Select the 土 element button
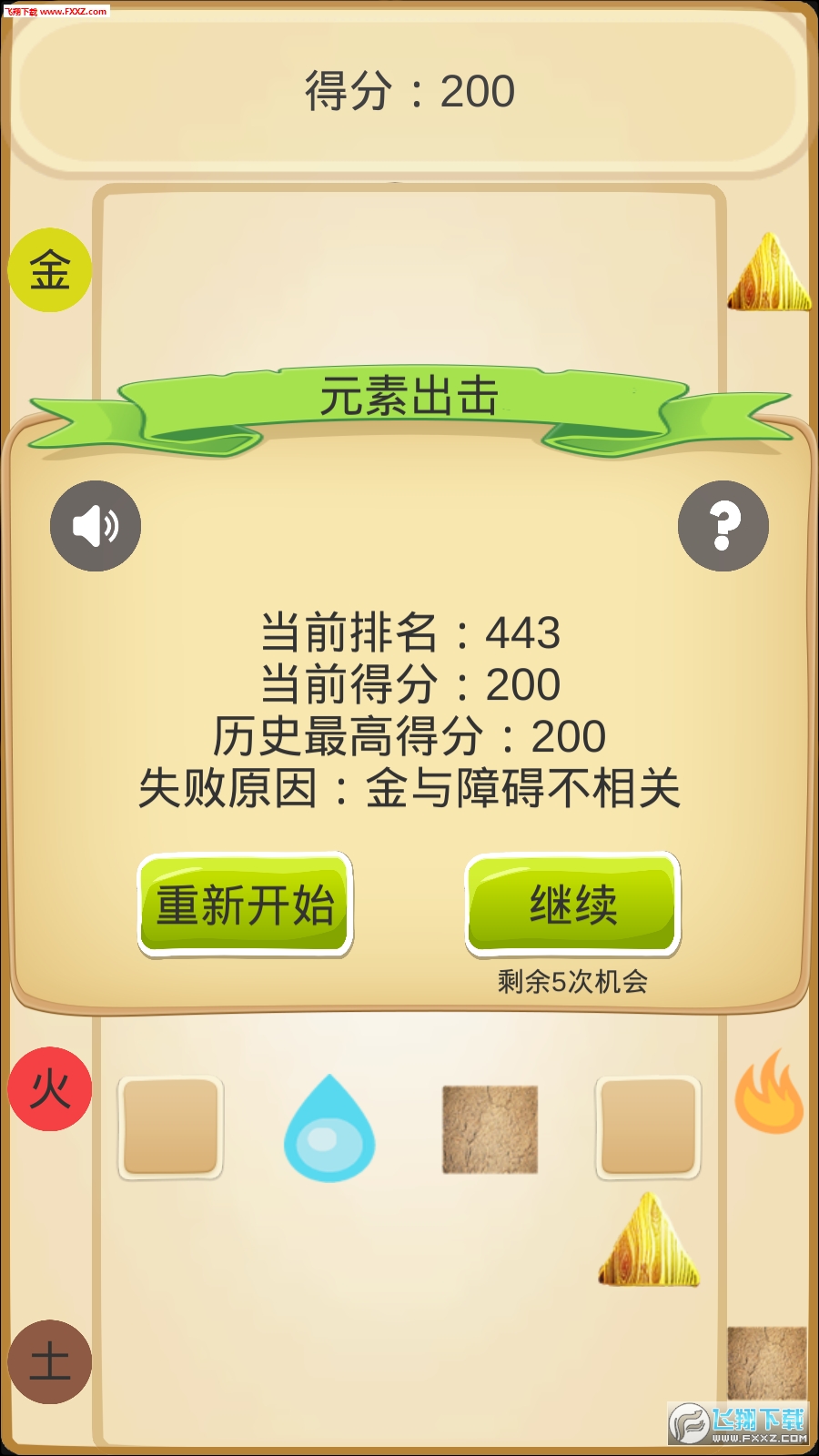819x1456 pixels. 50,1362
